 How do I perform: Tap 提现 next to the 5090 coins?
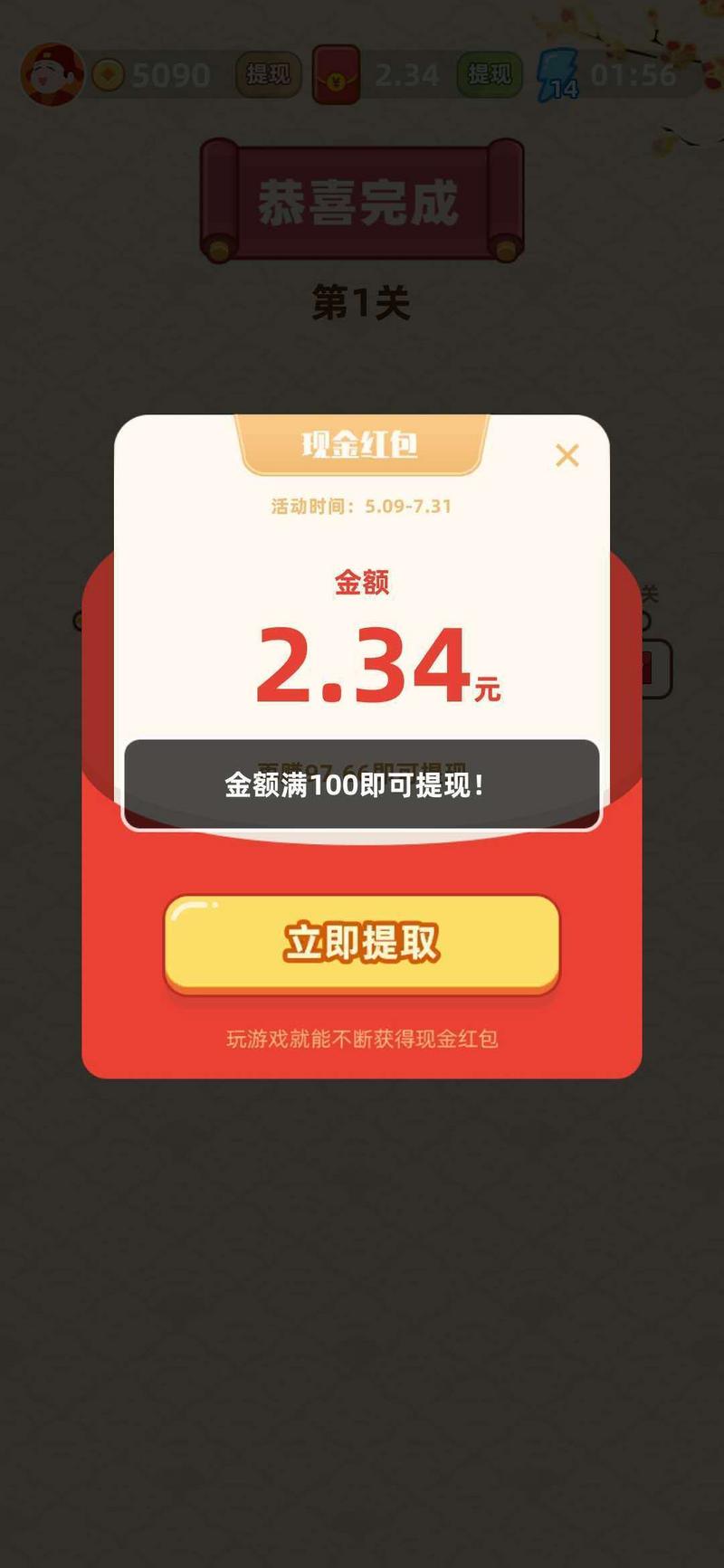(268, 74)
